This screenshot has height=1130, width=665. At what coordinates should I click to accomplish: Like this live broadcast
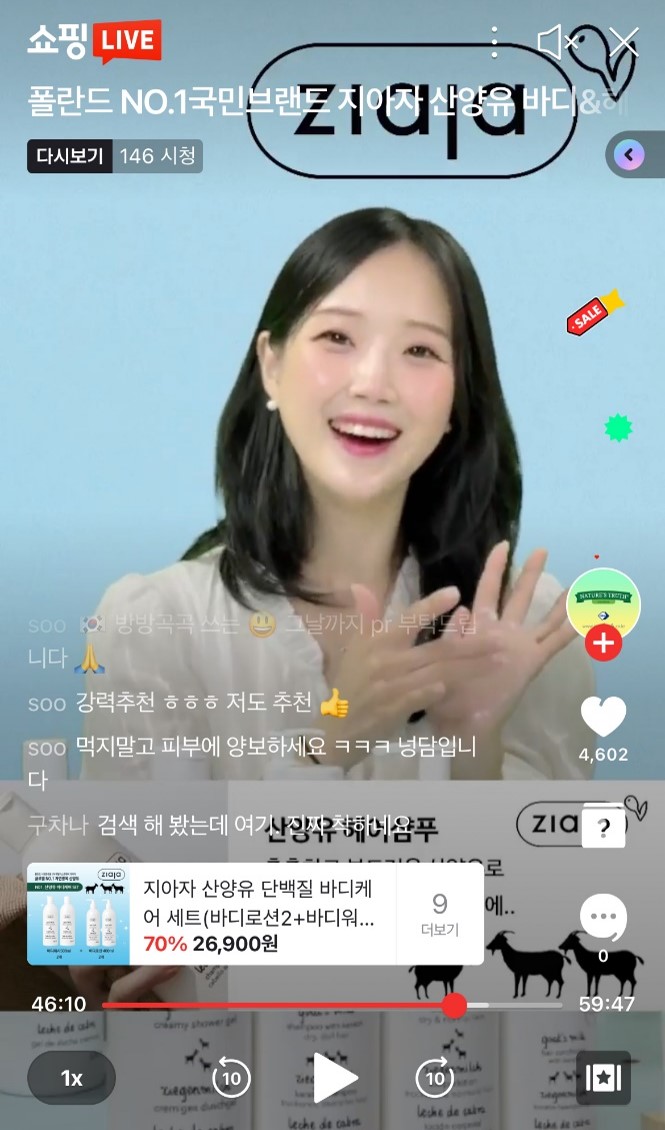pos(603,717)
